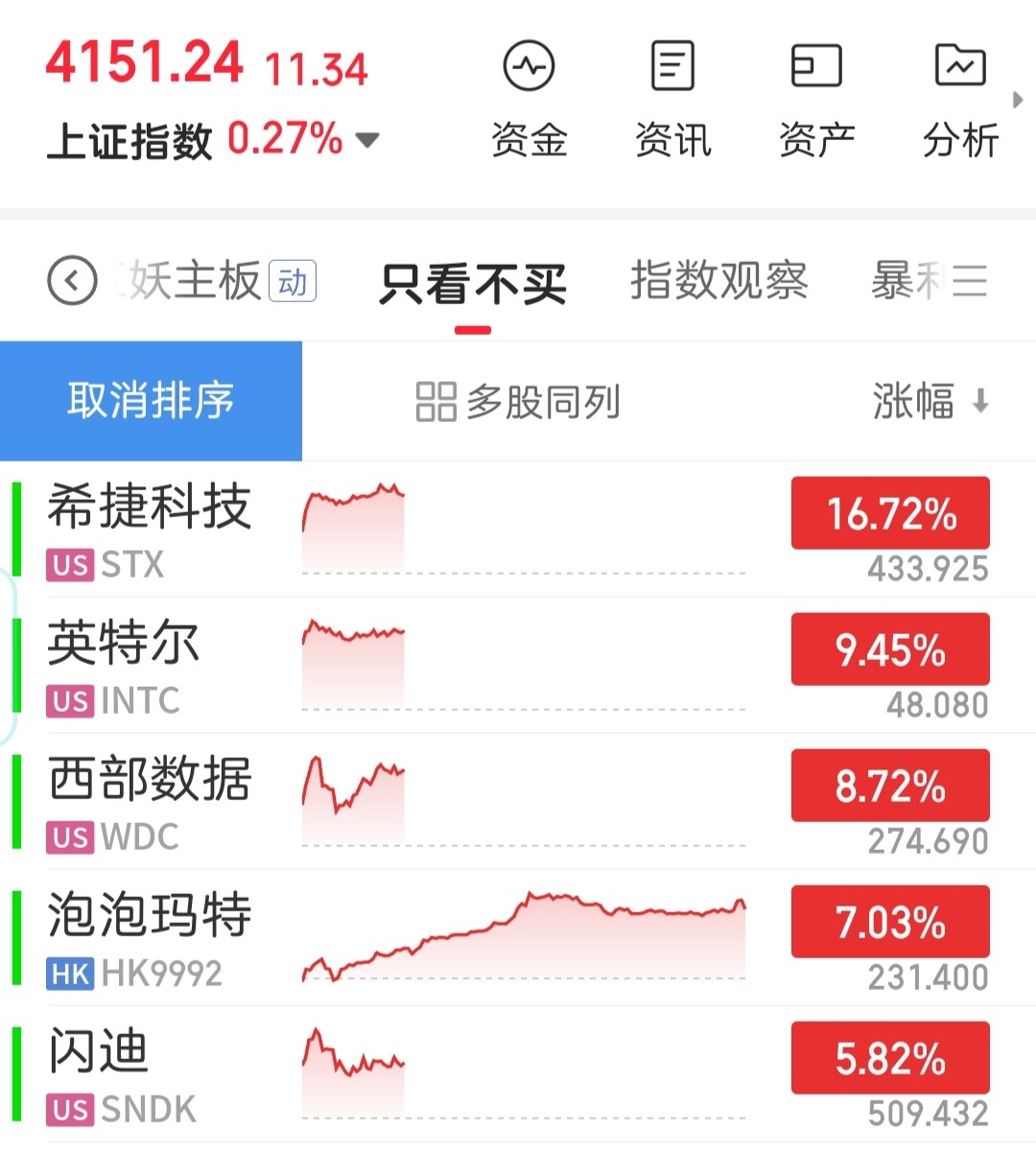Open 希捷科技 STX stock details
This screenshot has width=1036, height=1154.
point(518,530)
